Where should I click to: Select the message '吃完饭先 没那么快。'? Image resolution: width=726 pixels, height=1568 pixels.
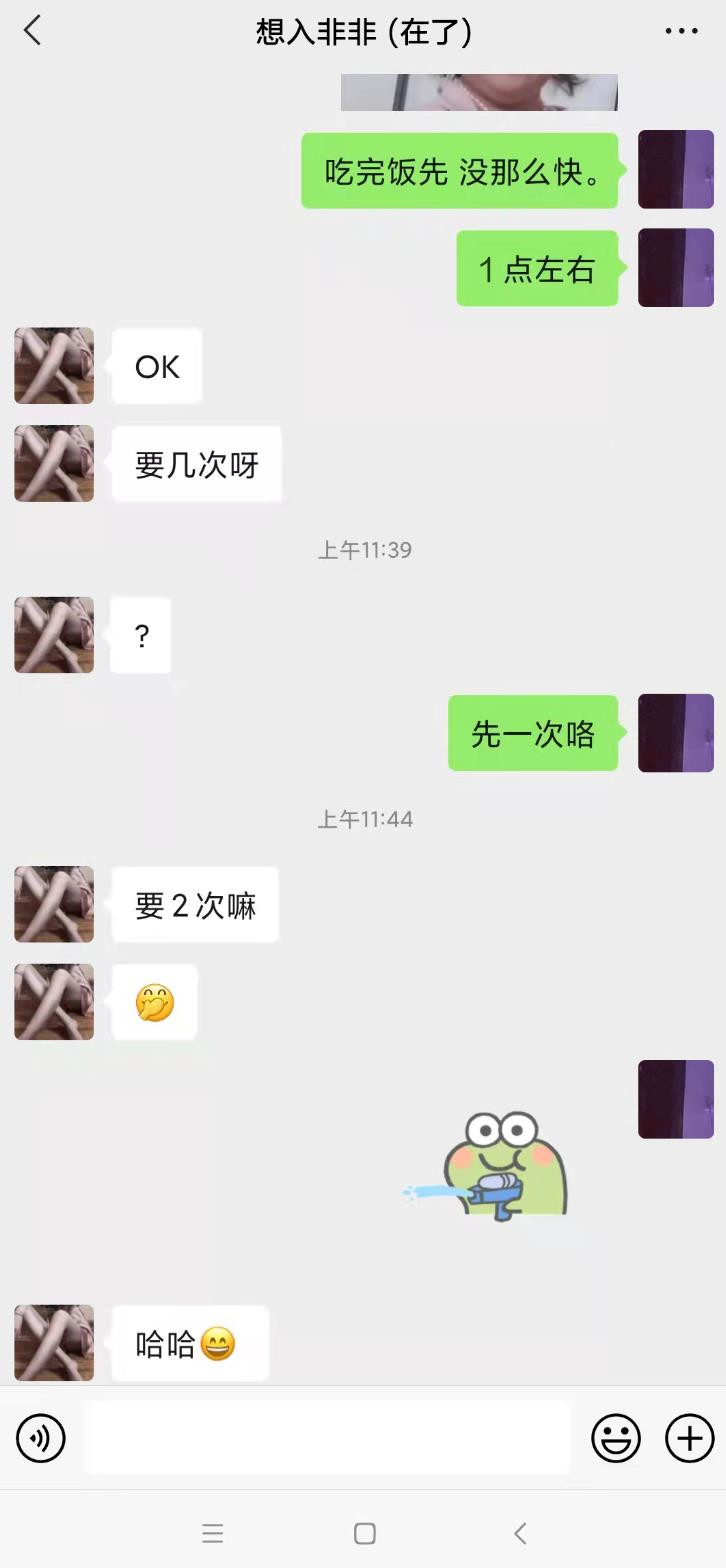point(458,168)
